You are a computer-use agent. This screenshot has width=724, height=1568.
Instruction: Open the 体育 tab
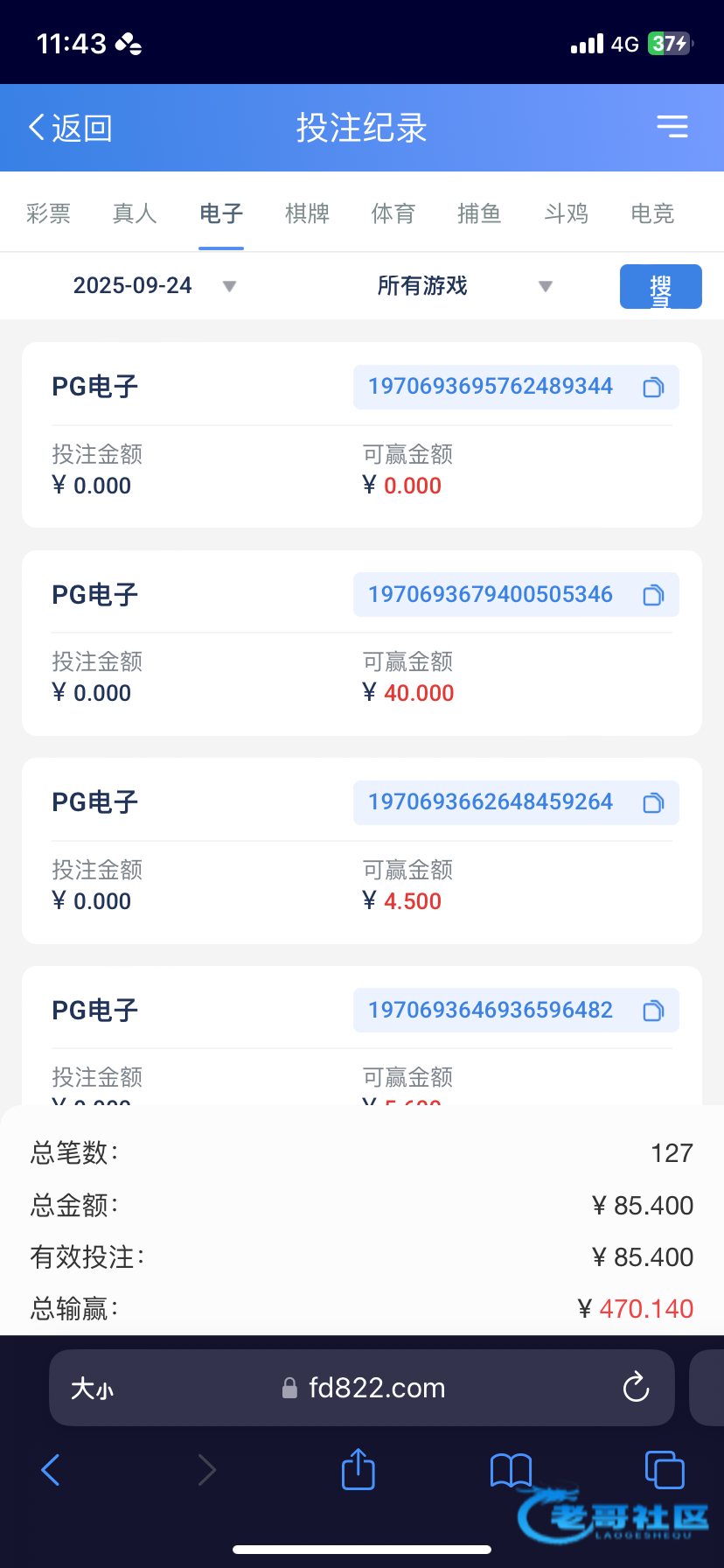393,213
